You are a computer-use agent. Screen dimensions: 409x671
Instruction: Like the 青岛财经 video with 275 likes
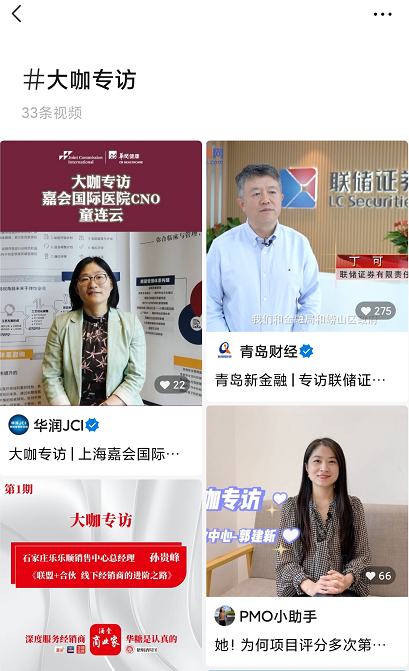point(375,311)
